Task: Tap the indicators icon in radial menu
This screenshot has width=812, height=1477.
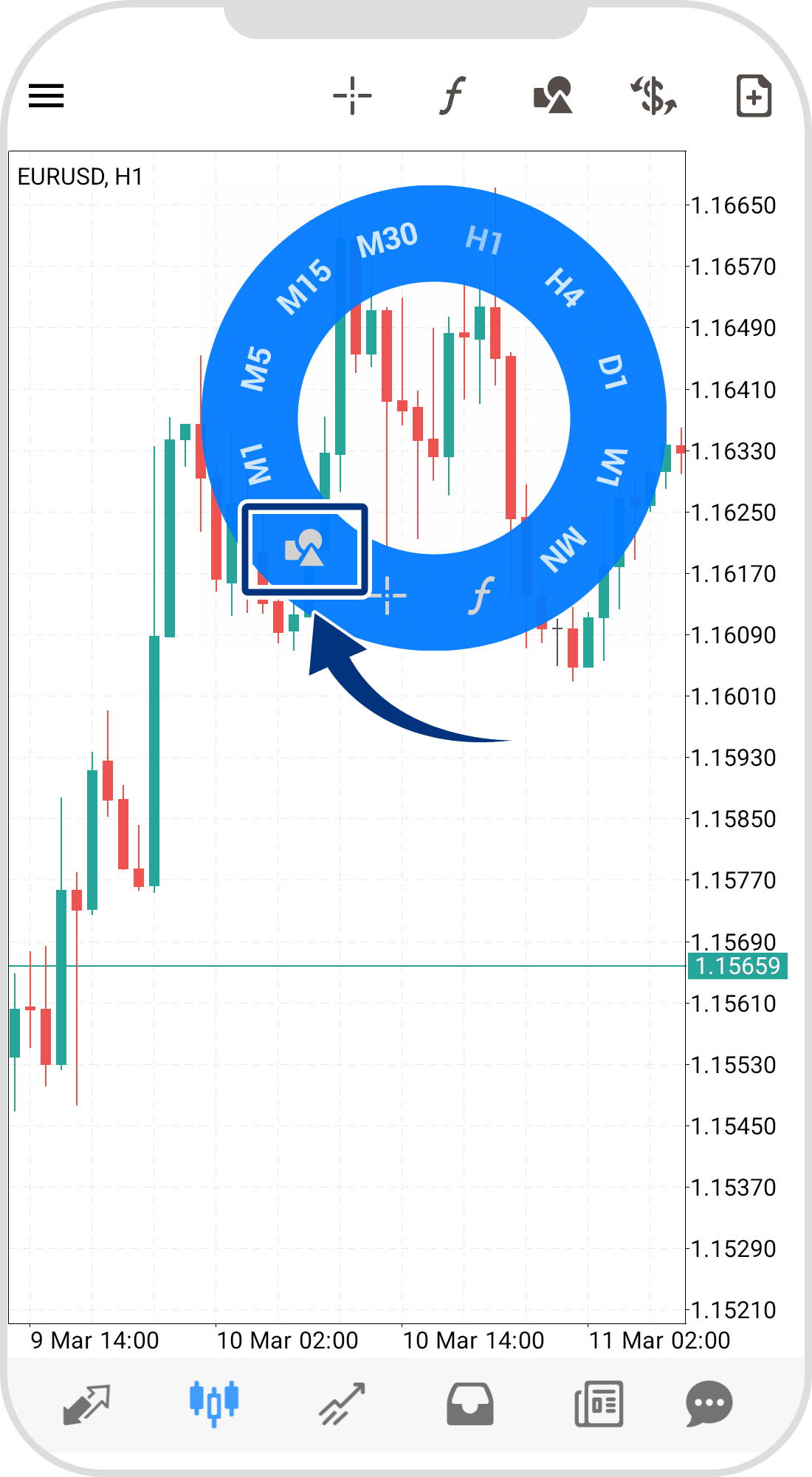Action: pyautogui.click(x=481, y=595)
